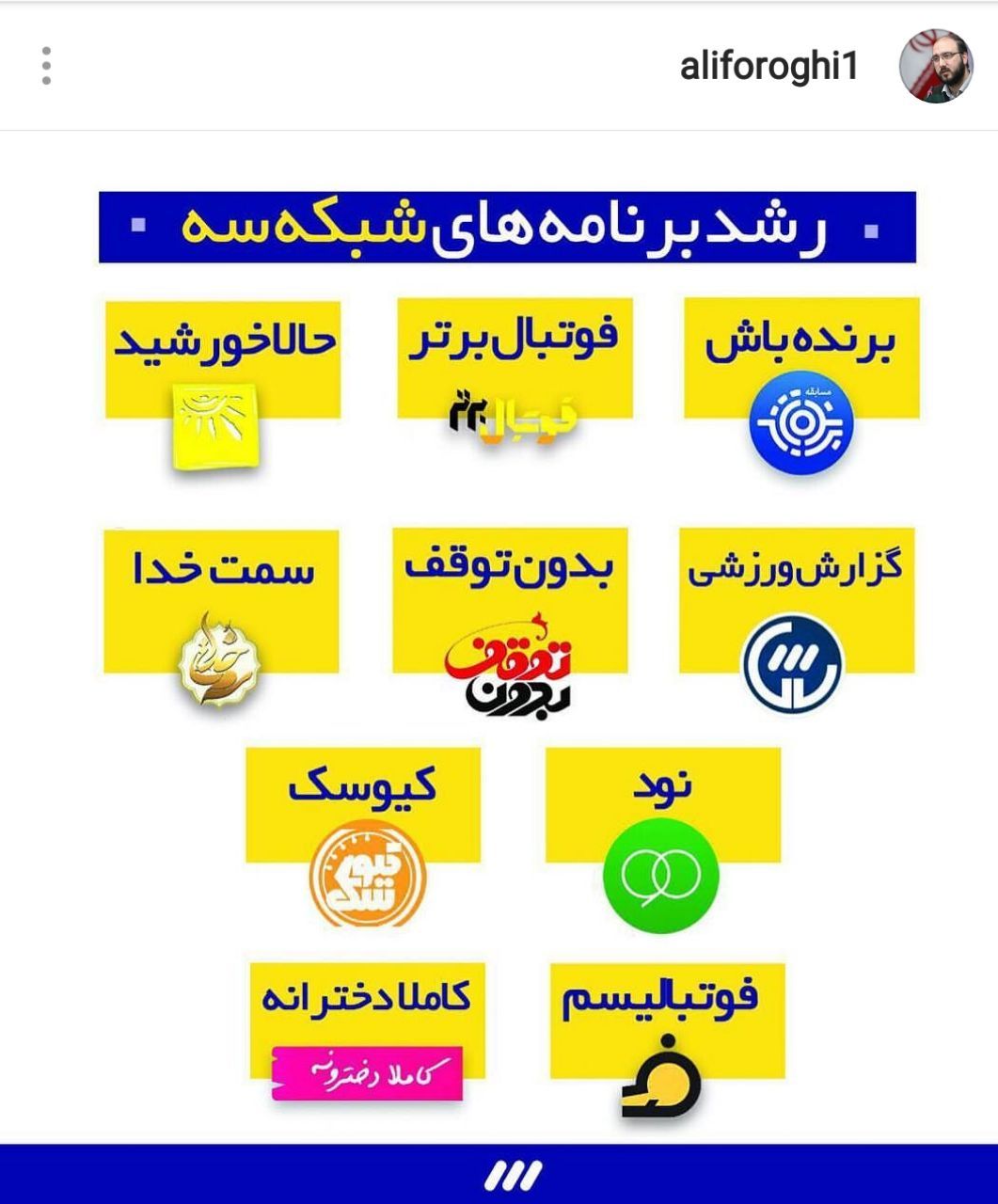Image resolution: width=998 pixels, height=1204 pixels.
Task: Tap aliforoghi1's profile picture
Action: pyautogui.click(x=935, y=66)
